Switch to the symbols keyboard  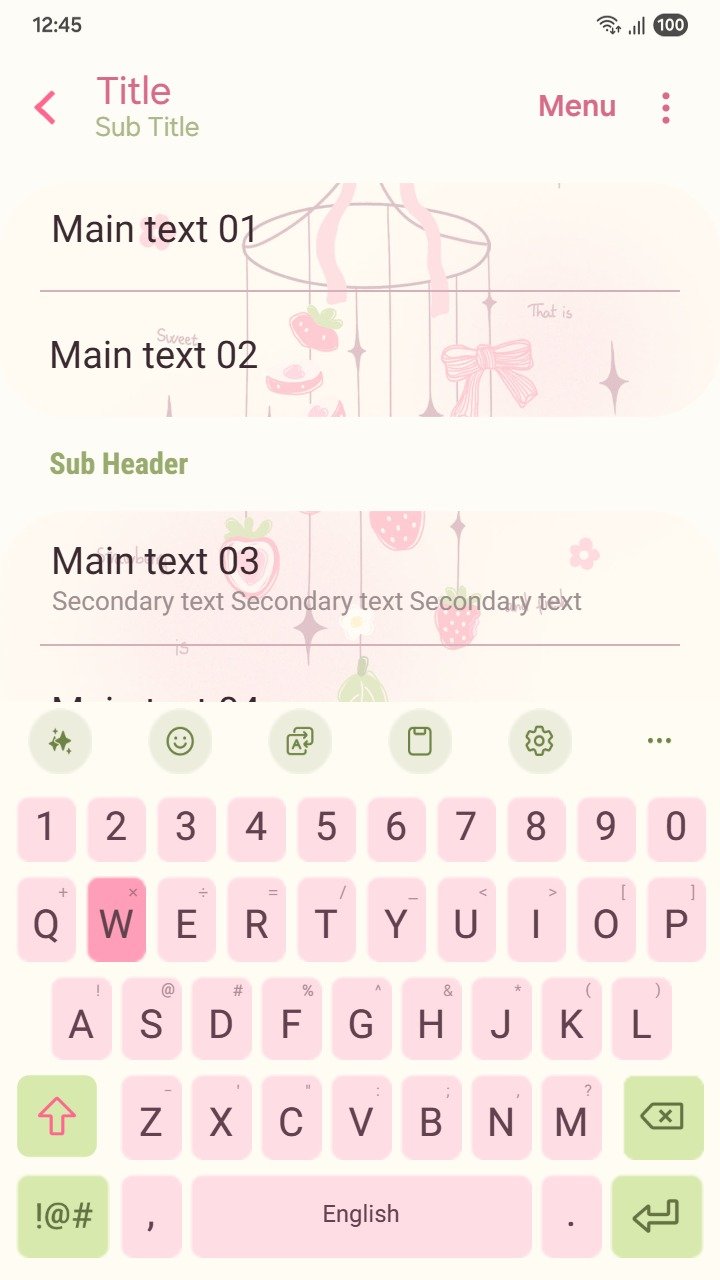(63, 1216)
